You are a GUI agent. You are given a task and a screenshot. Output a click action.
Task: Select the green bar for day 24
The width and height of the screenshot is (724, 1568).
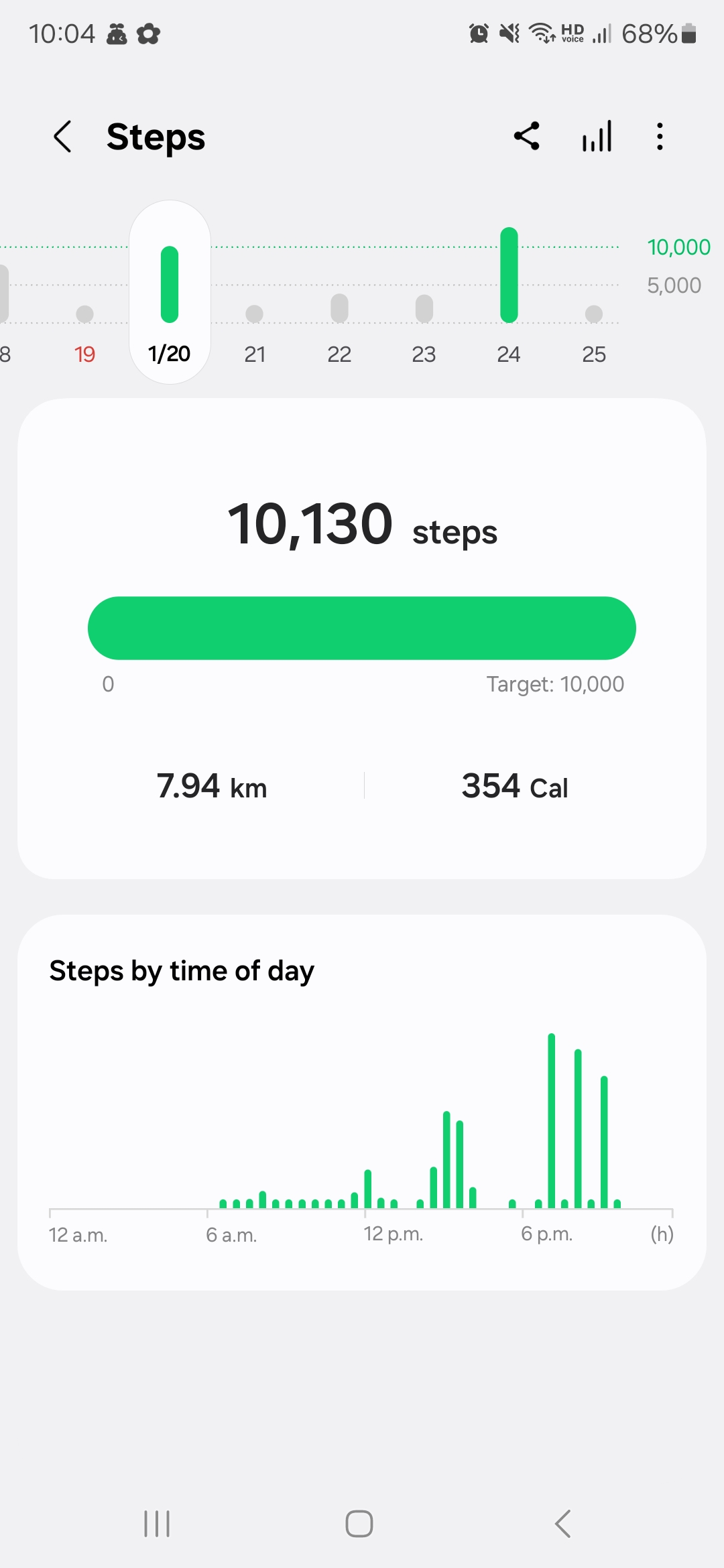pyautogui.click(x=509, y=275)
